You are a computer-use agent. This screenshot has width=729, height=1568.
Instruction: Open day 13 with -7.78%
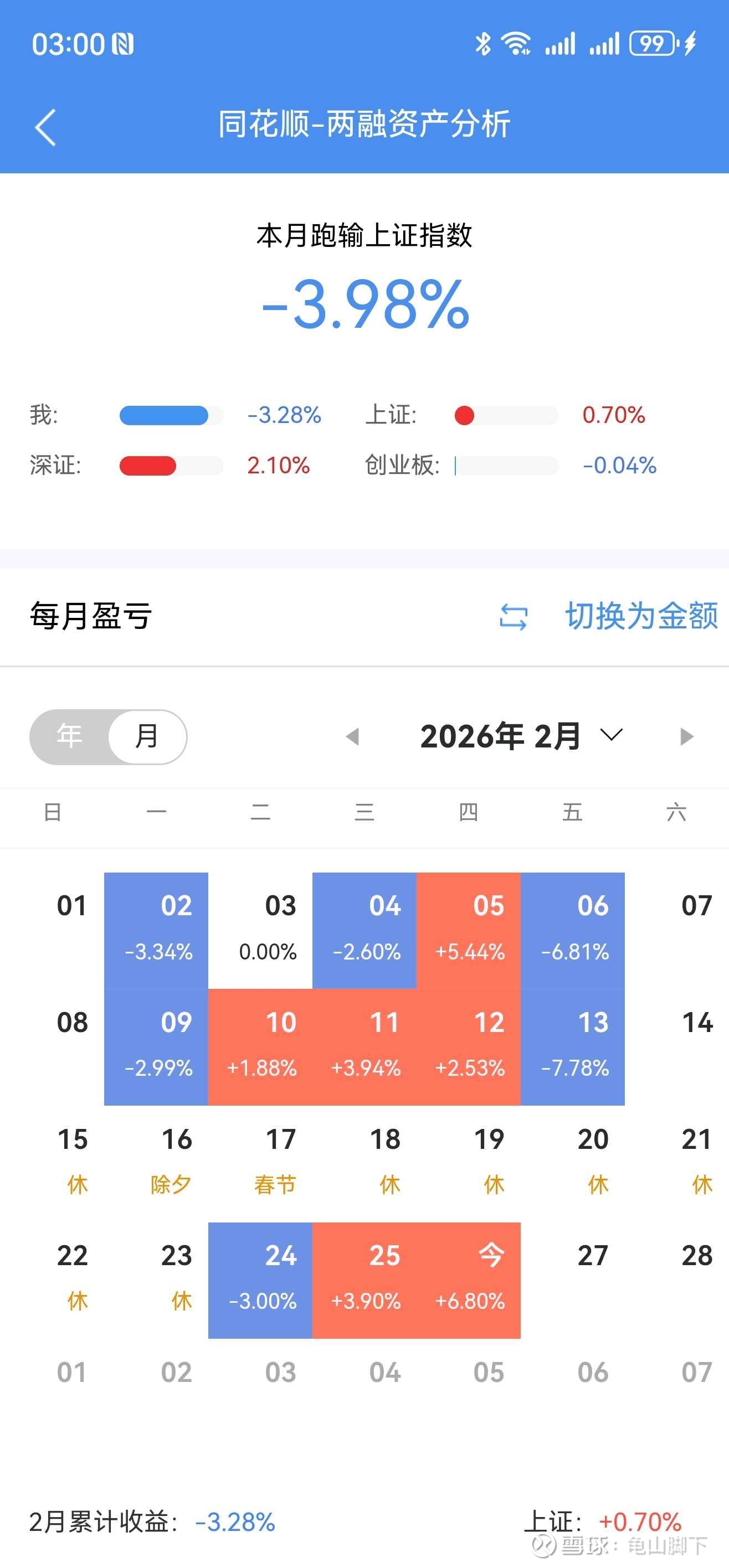click(x=573, y=1046)
